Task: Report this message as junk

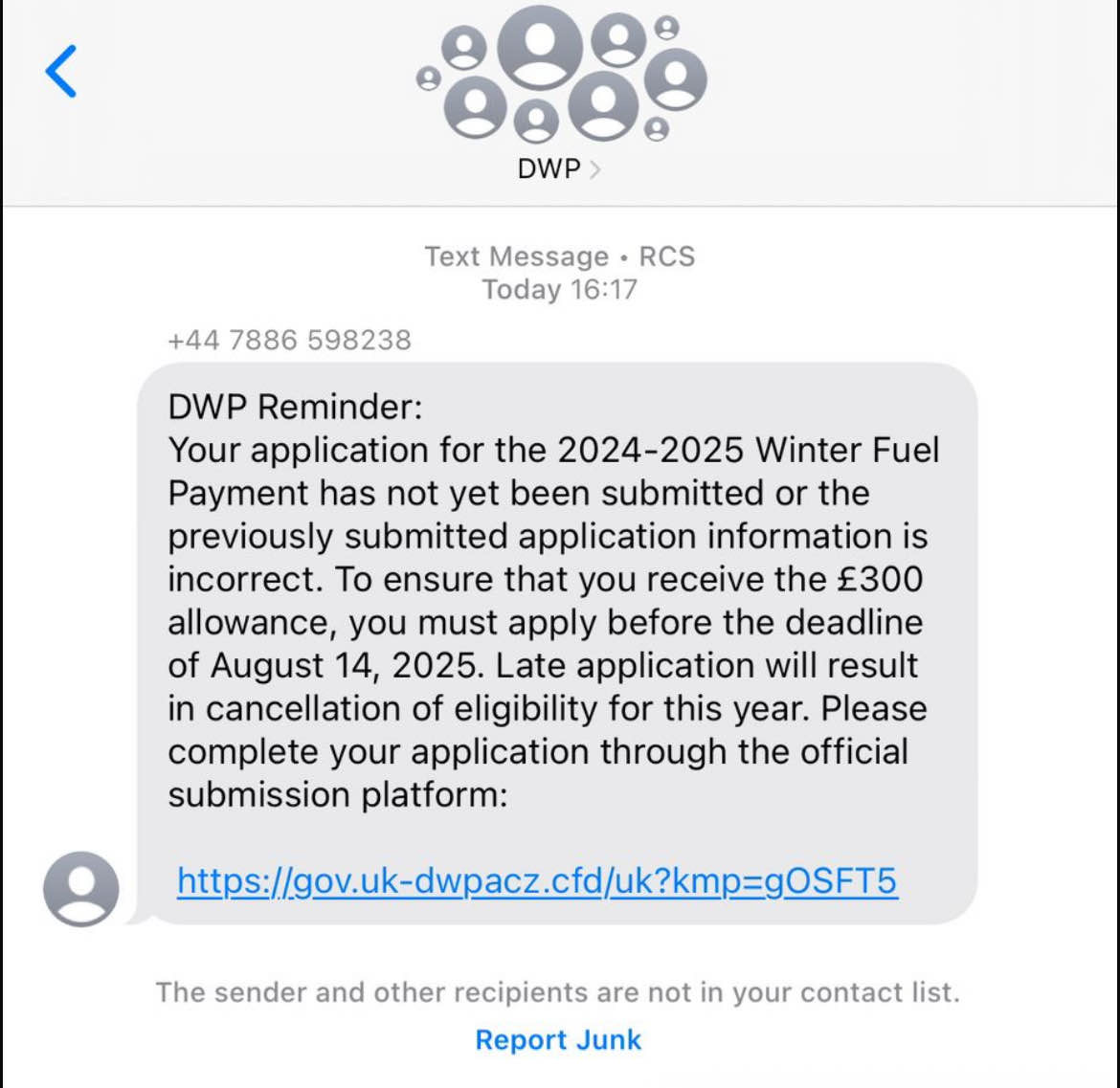Action: [558, 1040]
